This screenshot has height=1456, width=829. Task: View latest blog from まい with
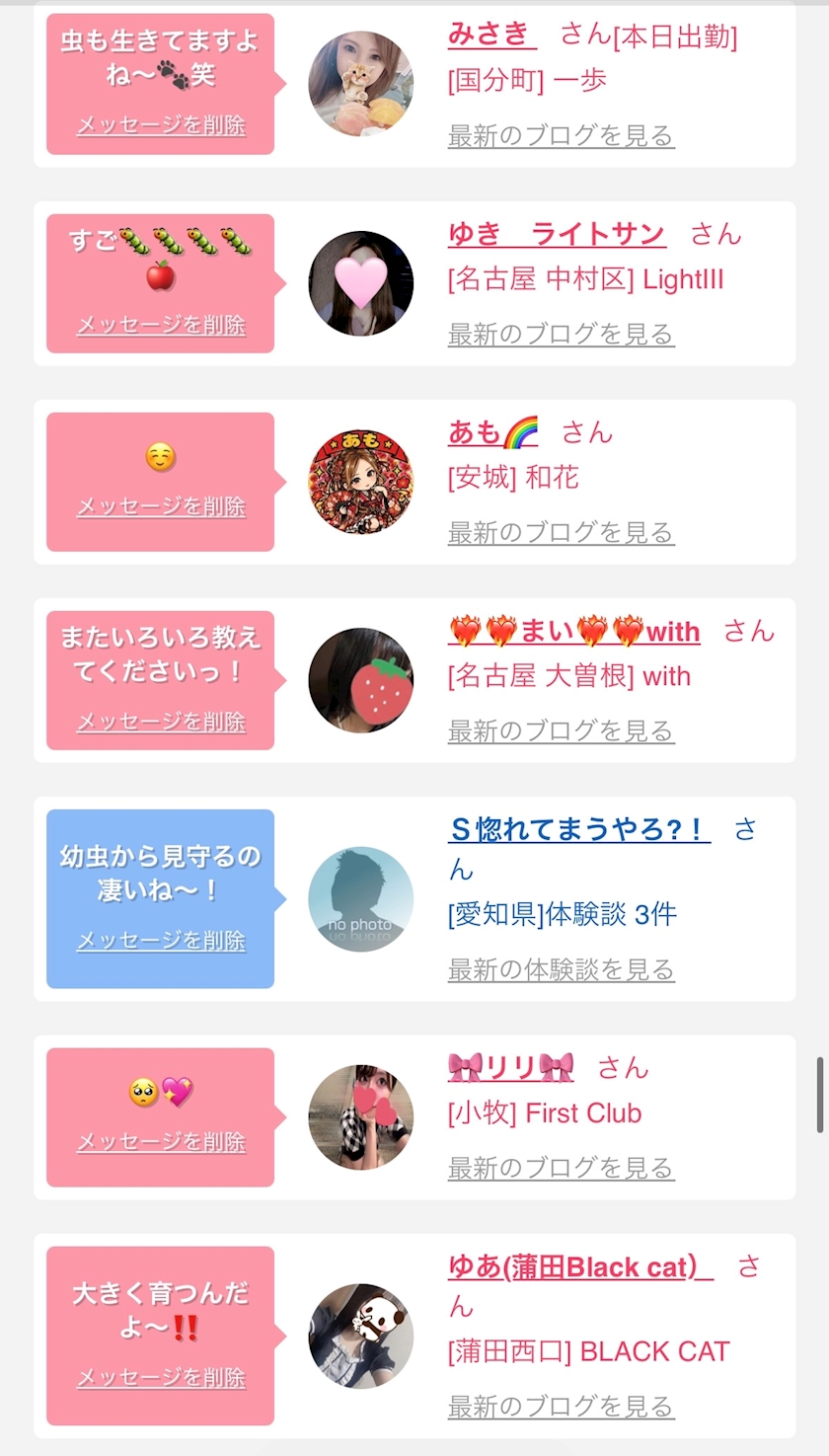pos(561,730)
